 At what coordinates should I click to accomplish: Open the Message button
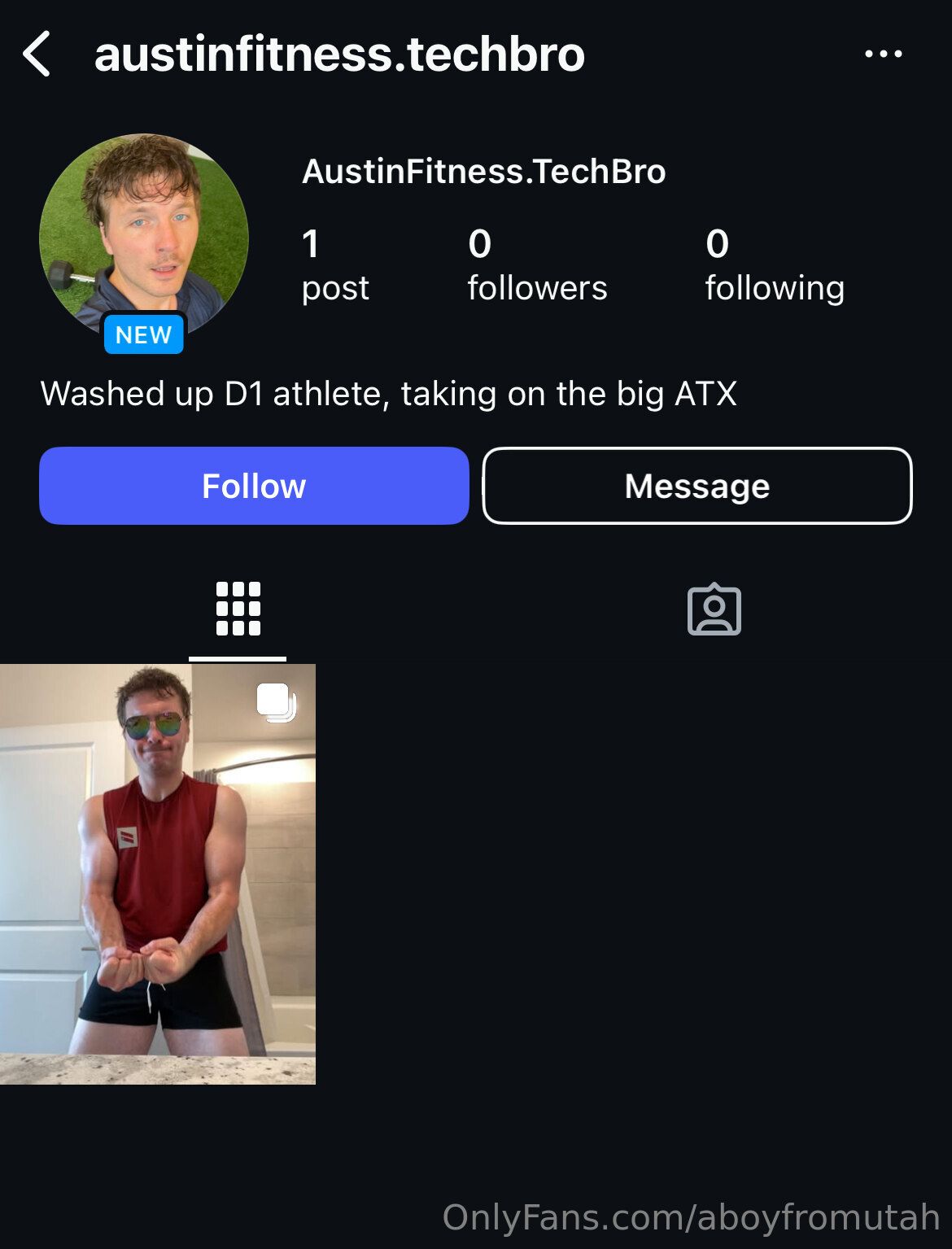697,486
